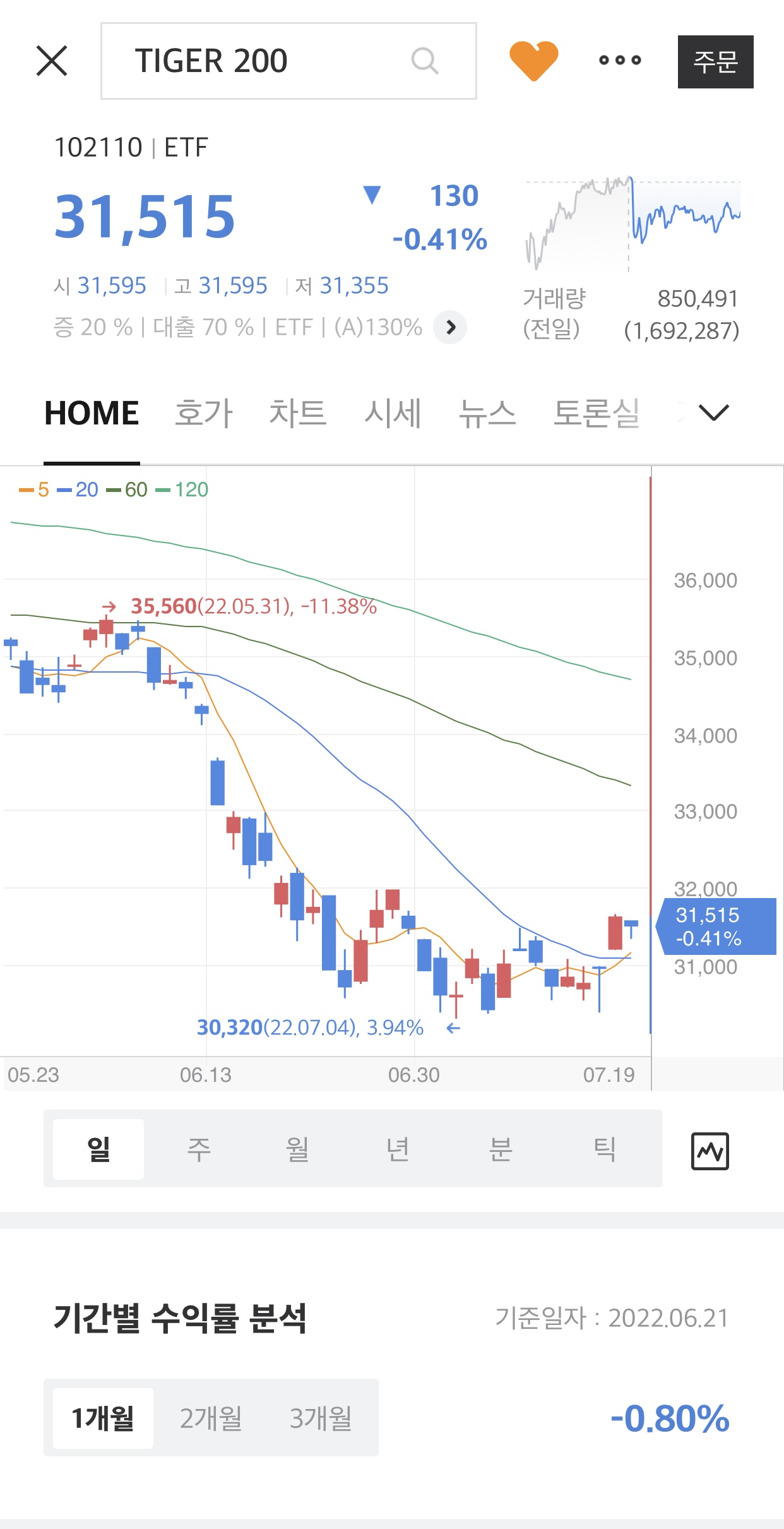
Task: Open the chart indicator settings icon
Action: (710, 1151)
